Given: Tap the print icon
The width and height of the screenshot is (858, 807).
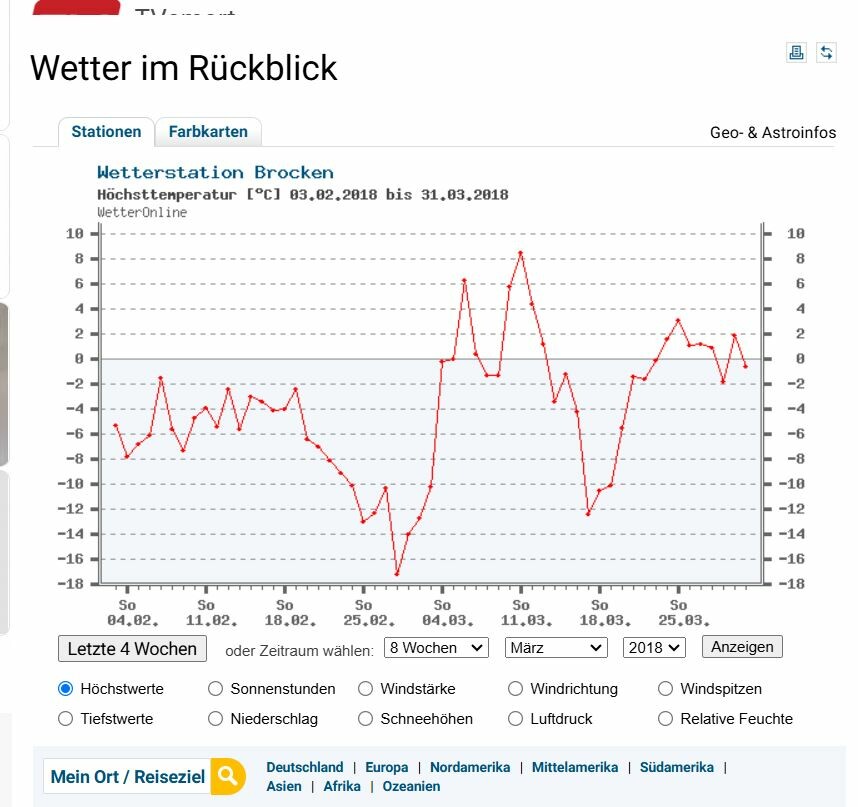Looking at the screenshot, I should coord(796,53).
